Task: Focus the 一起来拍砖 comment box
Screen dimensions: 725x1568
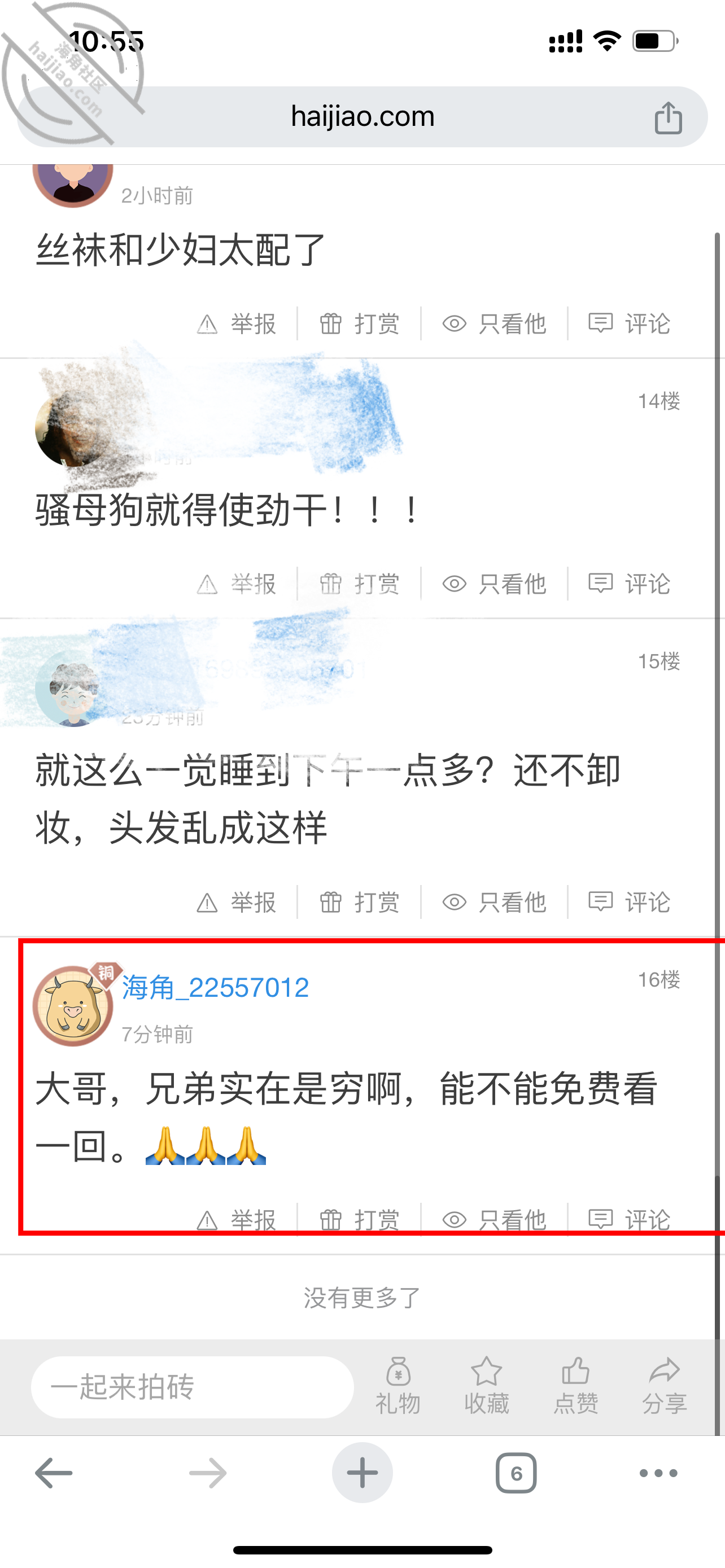Action: [x=193, y=1387]
